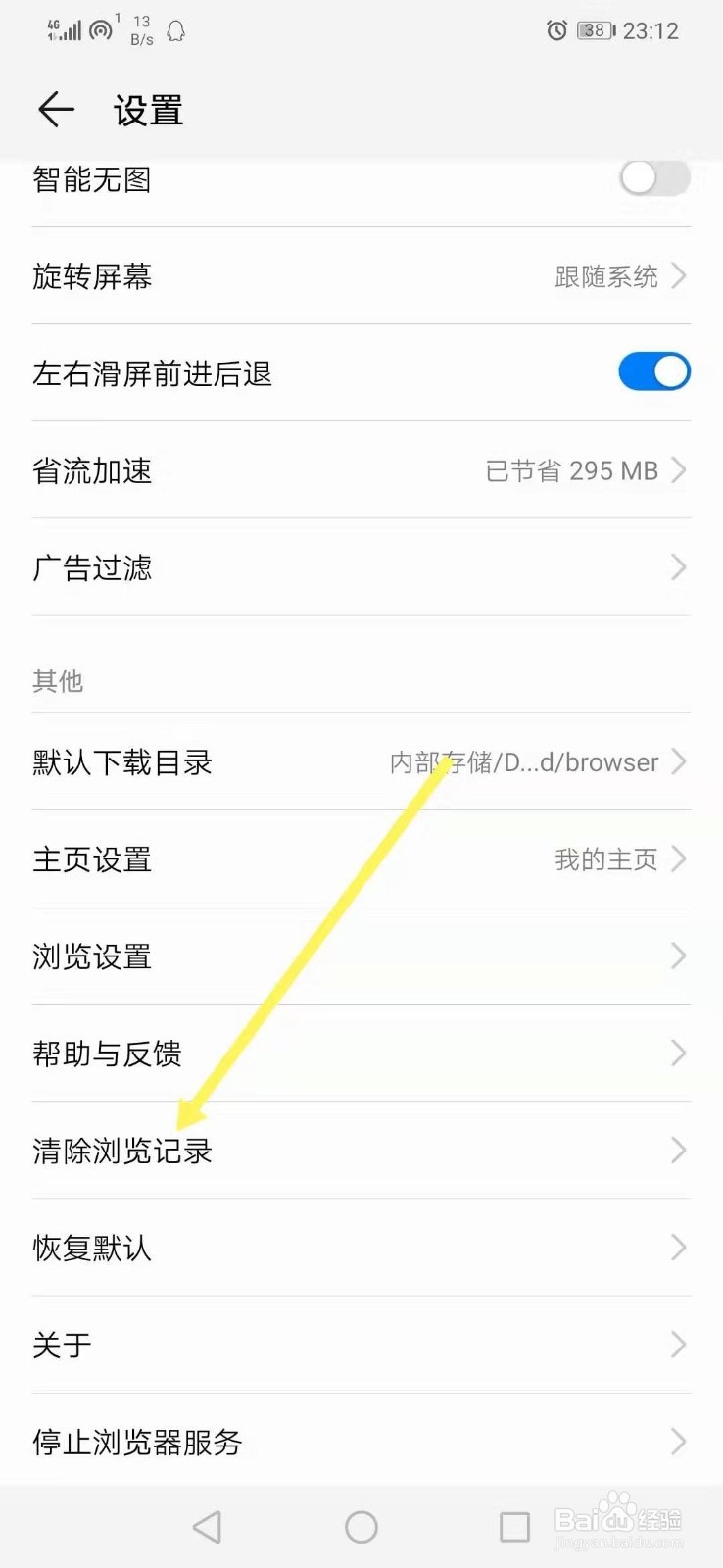
Task: Toggle 智能无图 smart no-image mode on
Action: [653, 178]
